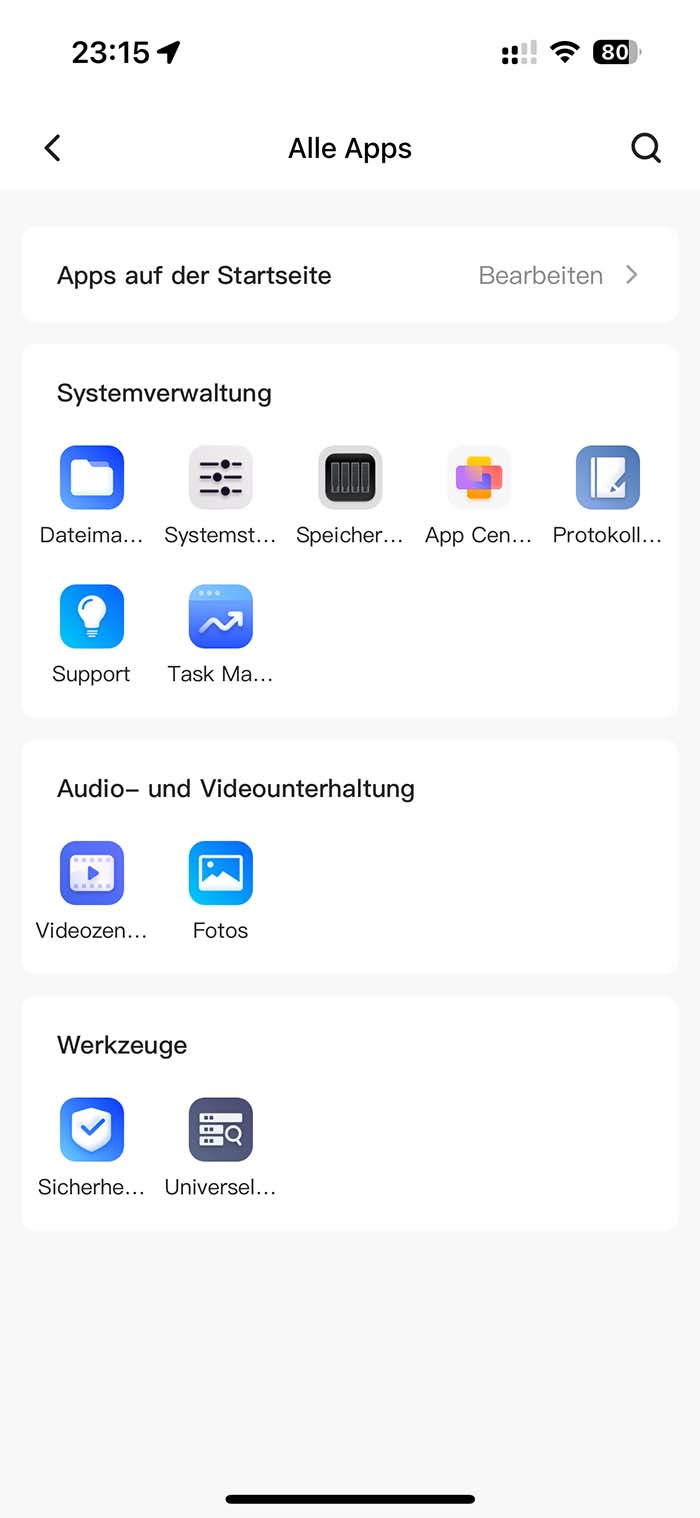Open the search magnifier icon
700x1518 pixels.
tap(646, 148)
